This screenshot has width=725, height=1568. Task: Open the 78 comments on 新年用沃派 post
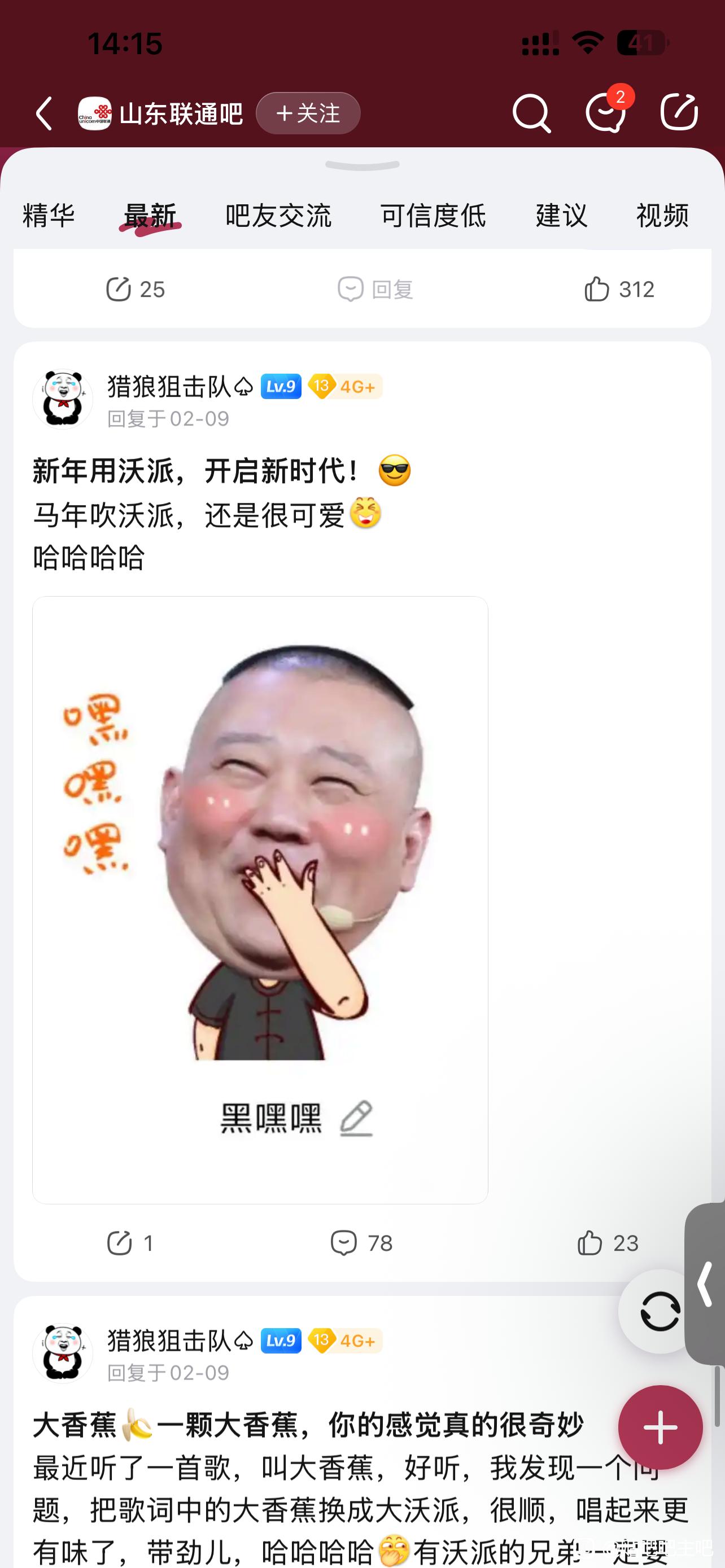point(361,1243)
